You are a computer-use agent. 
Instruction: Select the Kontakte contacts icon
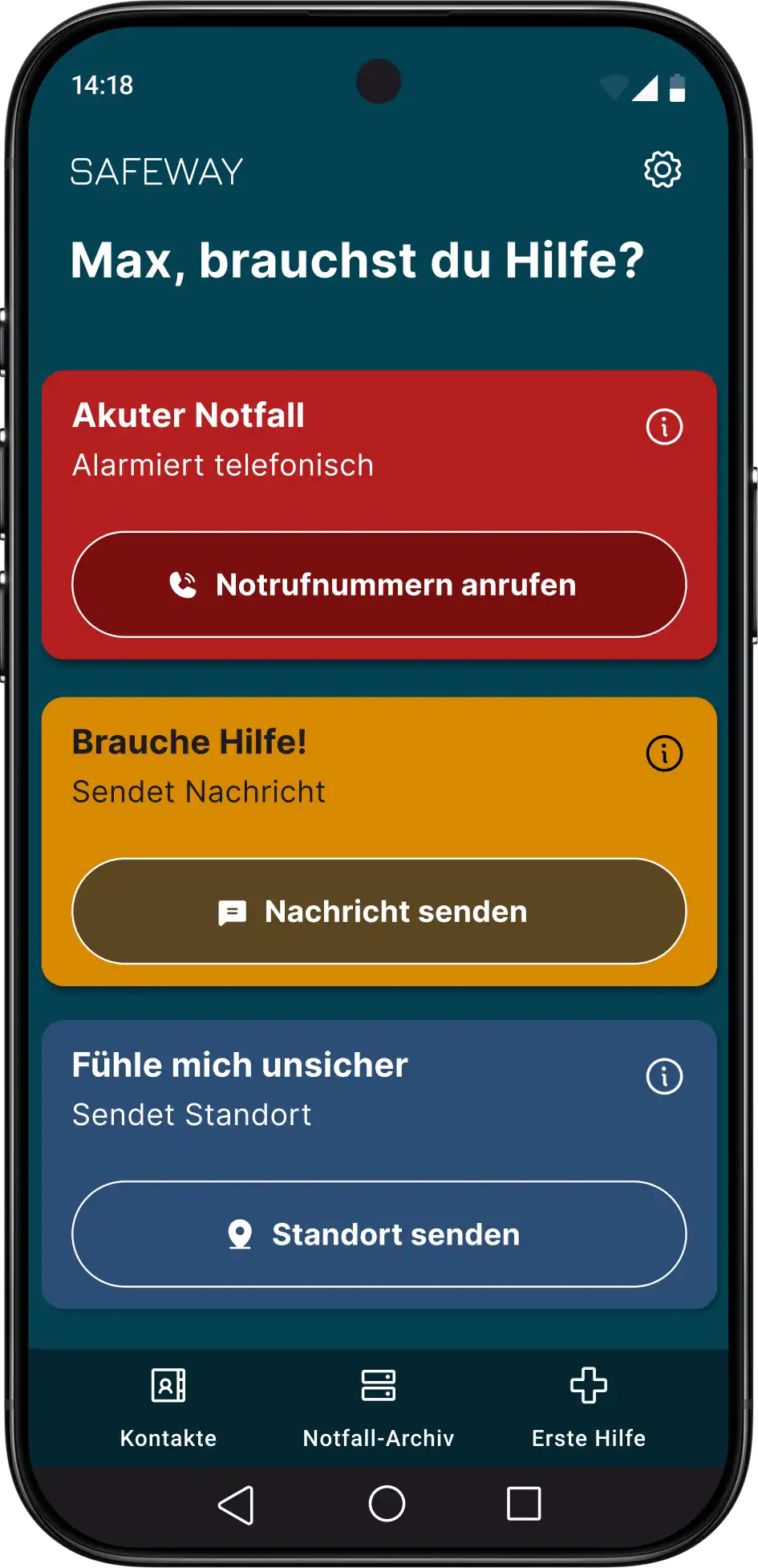click(168, 1385)
